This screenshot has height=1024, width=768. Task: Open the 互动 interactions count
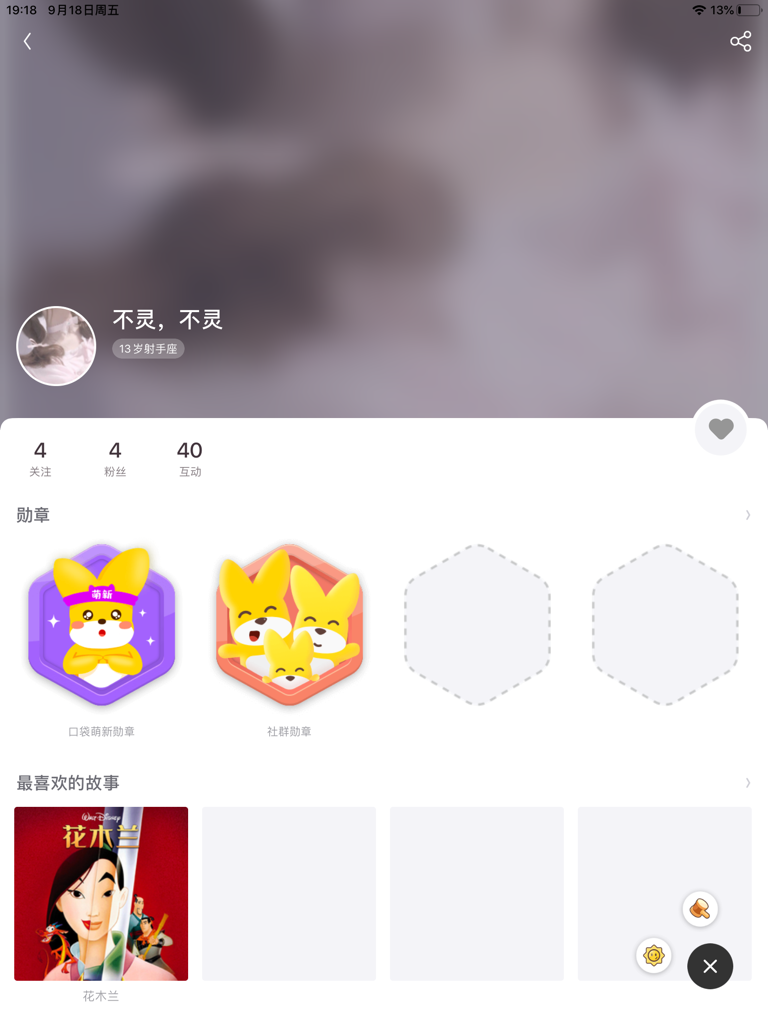[x=190, y=458]
